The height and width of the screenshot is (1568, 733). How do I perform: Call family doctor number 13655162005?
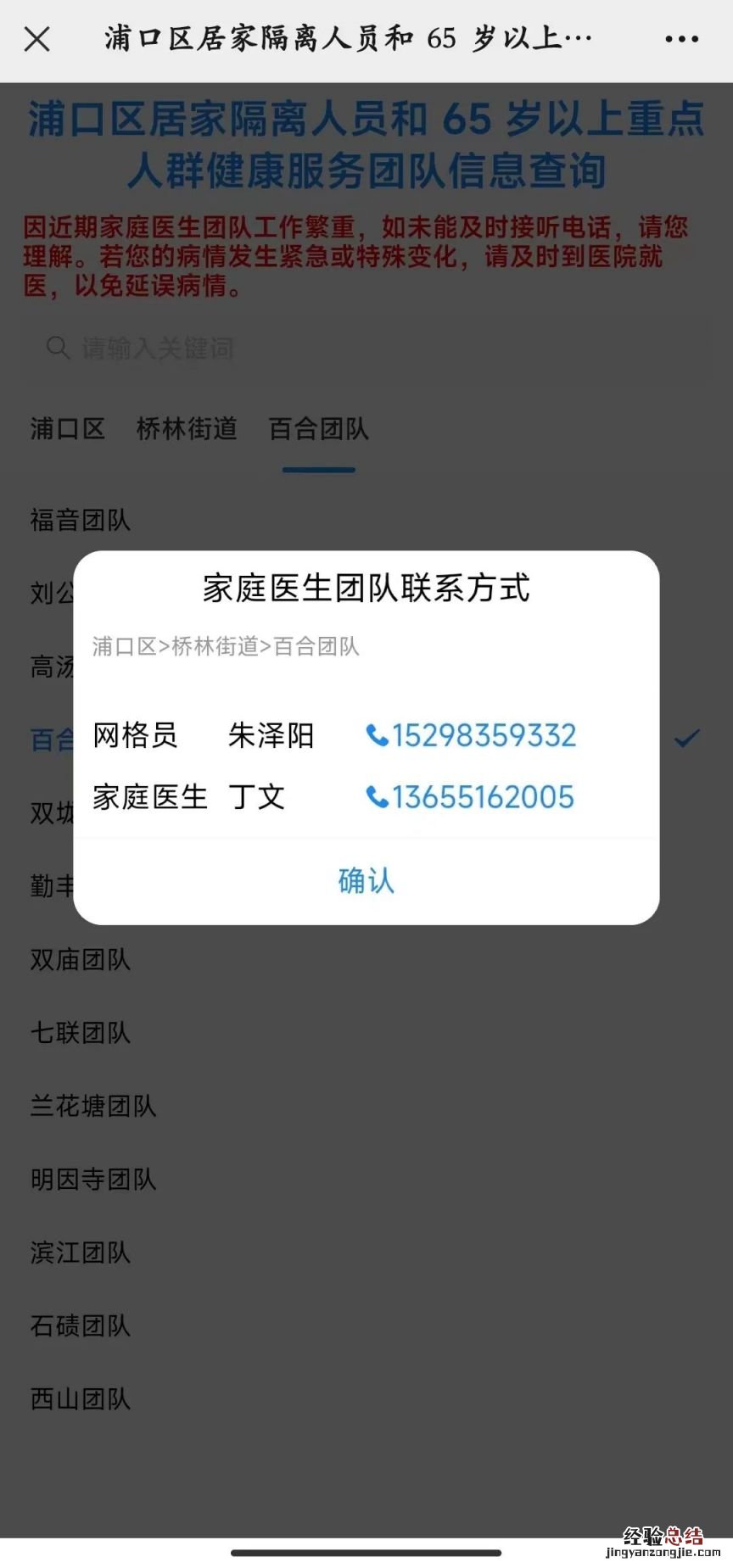[471, 797]
